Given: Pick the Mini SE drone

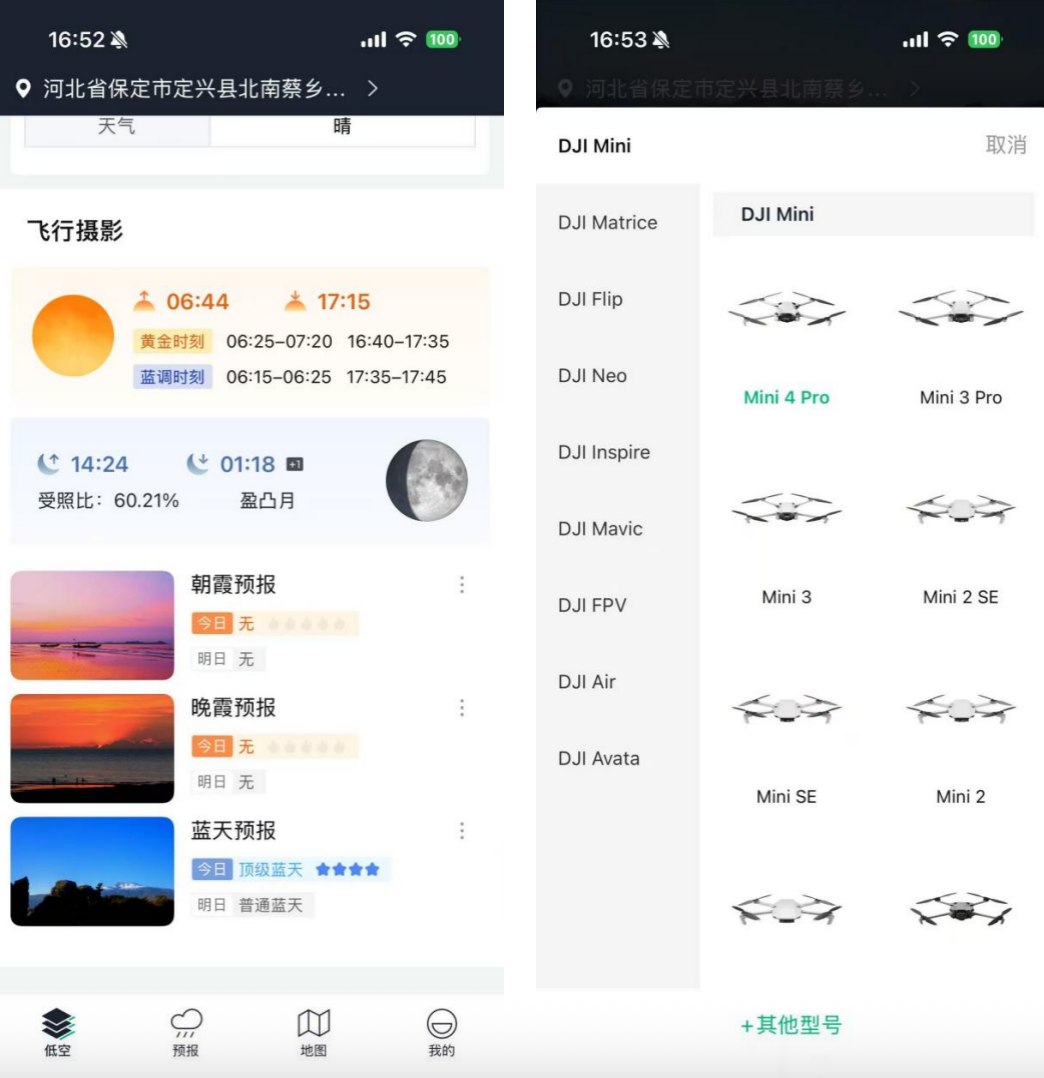Looking at the screenshot, I should point(786,740).
